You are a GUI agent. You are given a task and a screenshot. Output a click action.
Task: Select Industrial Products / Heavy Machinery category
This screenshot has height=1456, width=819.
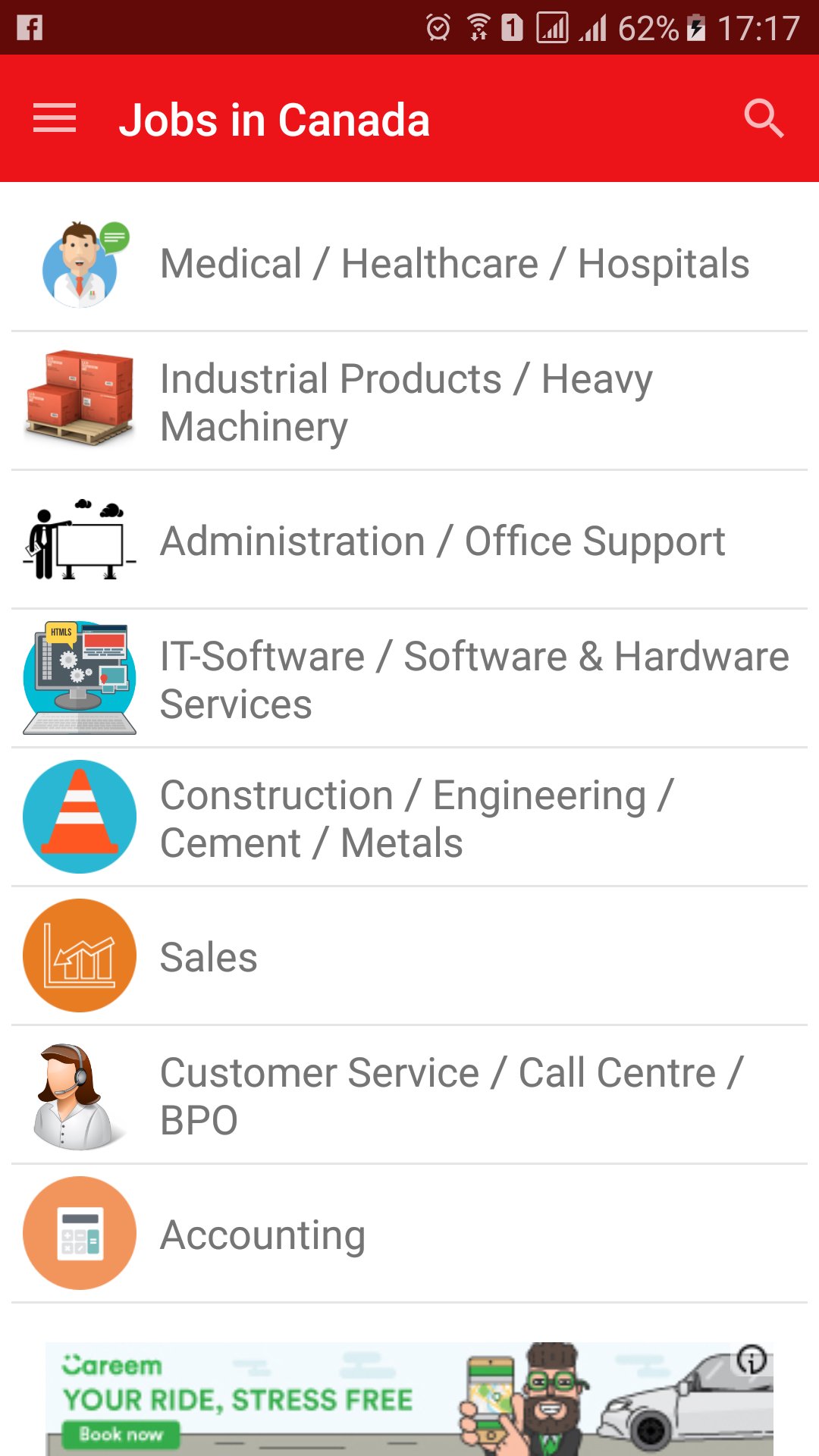[406, 402]
